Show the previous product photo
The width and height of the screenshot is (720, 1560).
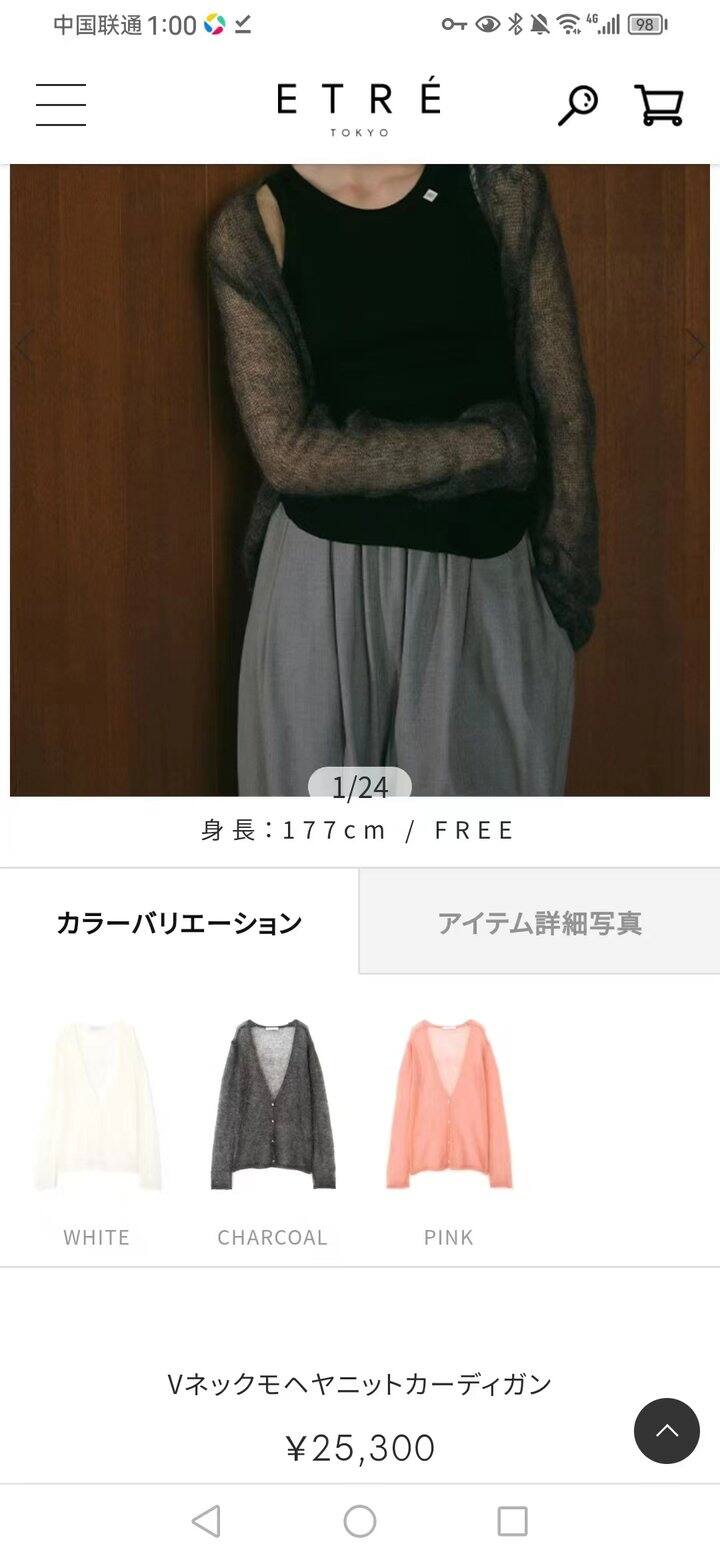pos(24,347)
